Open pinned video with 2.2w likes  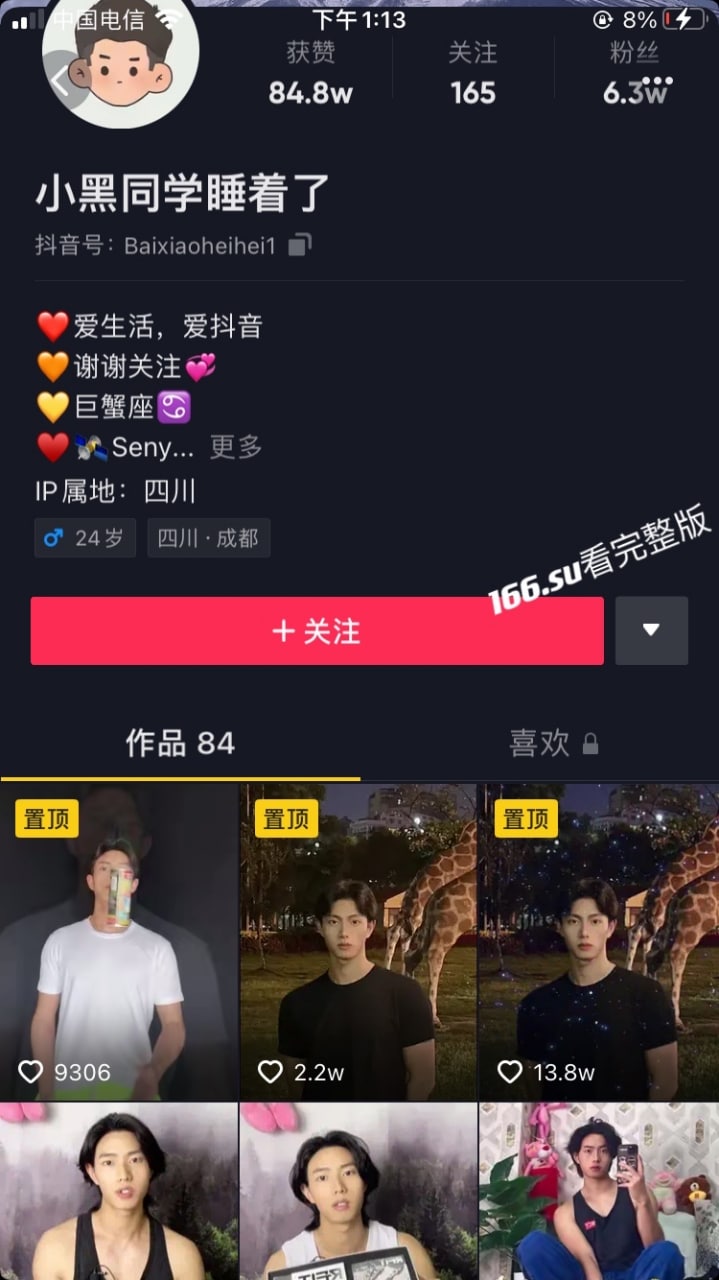click(x=359, y=942)
